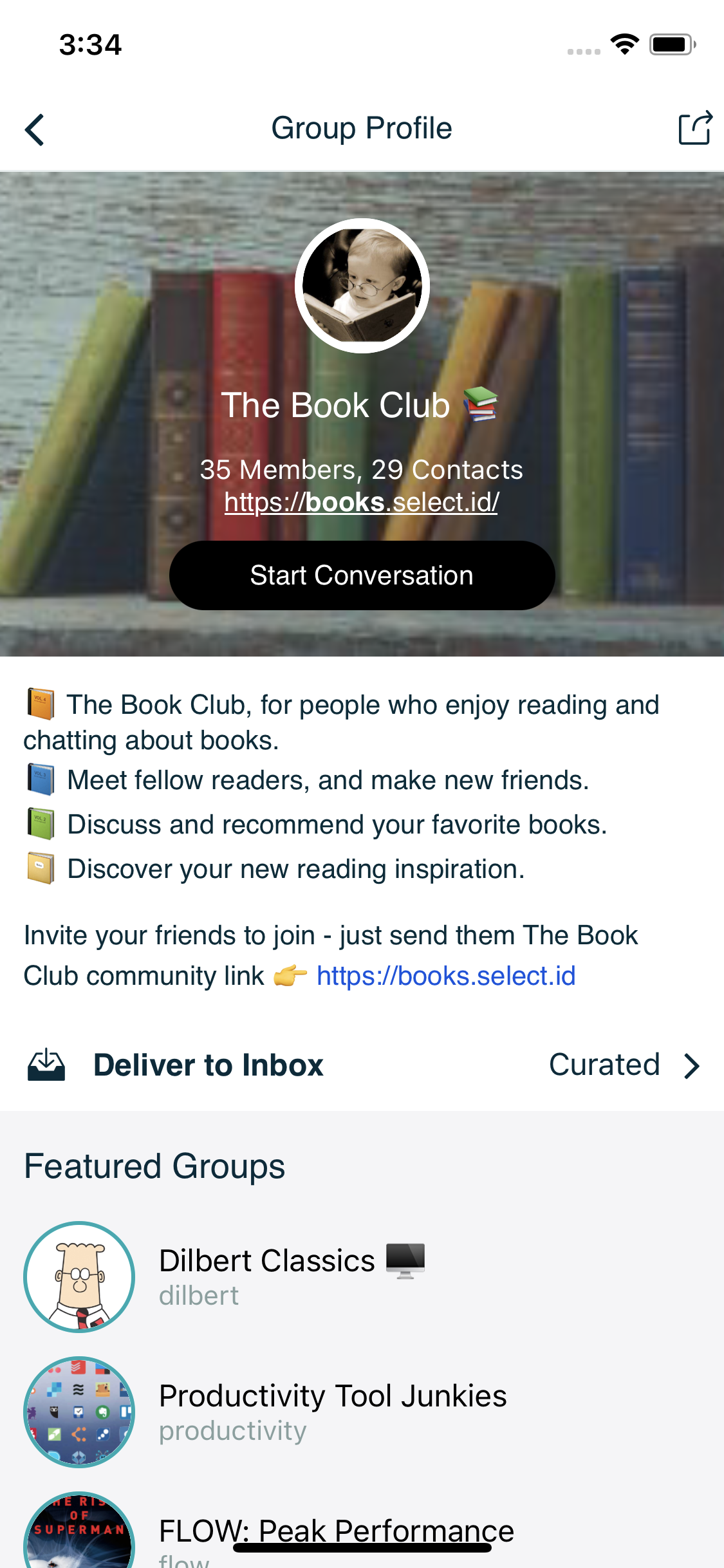The image size is (724, 1568).
Task: Open Deliver to Inbox setting
Action: 362,1065
